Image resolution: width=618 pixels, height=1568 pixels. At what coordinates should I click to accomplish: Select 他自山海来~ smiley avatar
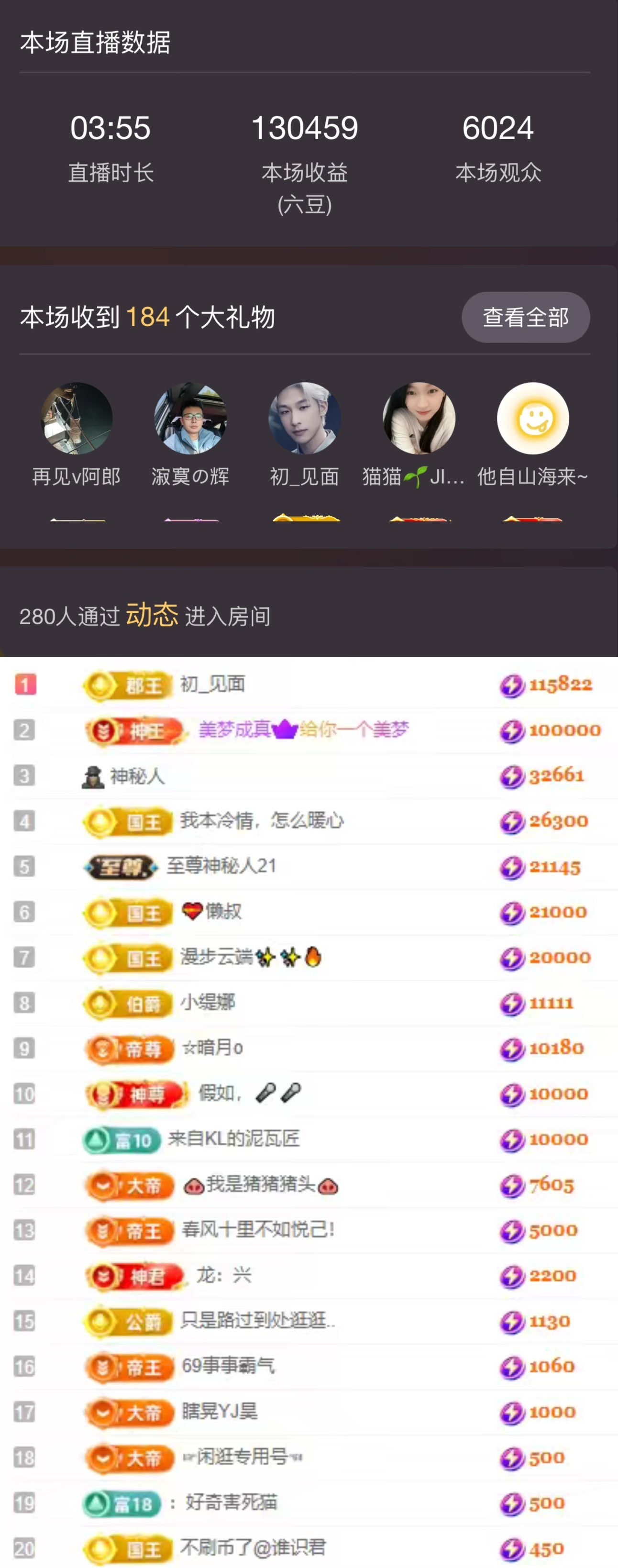[533, 418]
